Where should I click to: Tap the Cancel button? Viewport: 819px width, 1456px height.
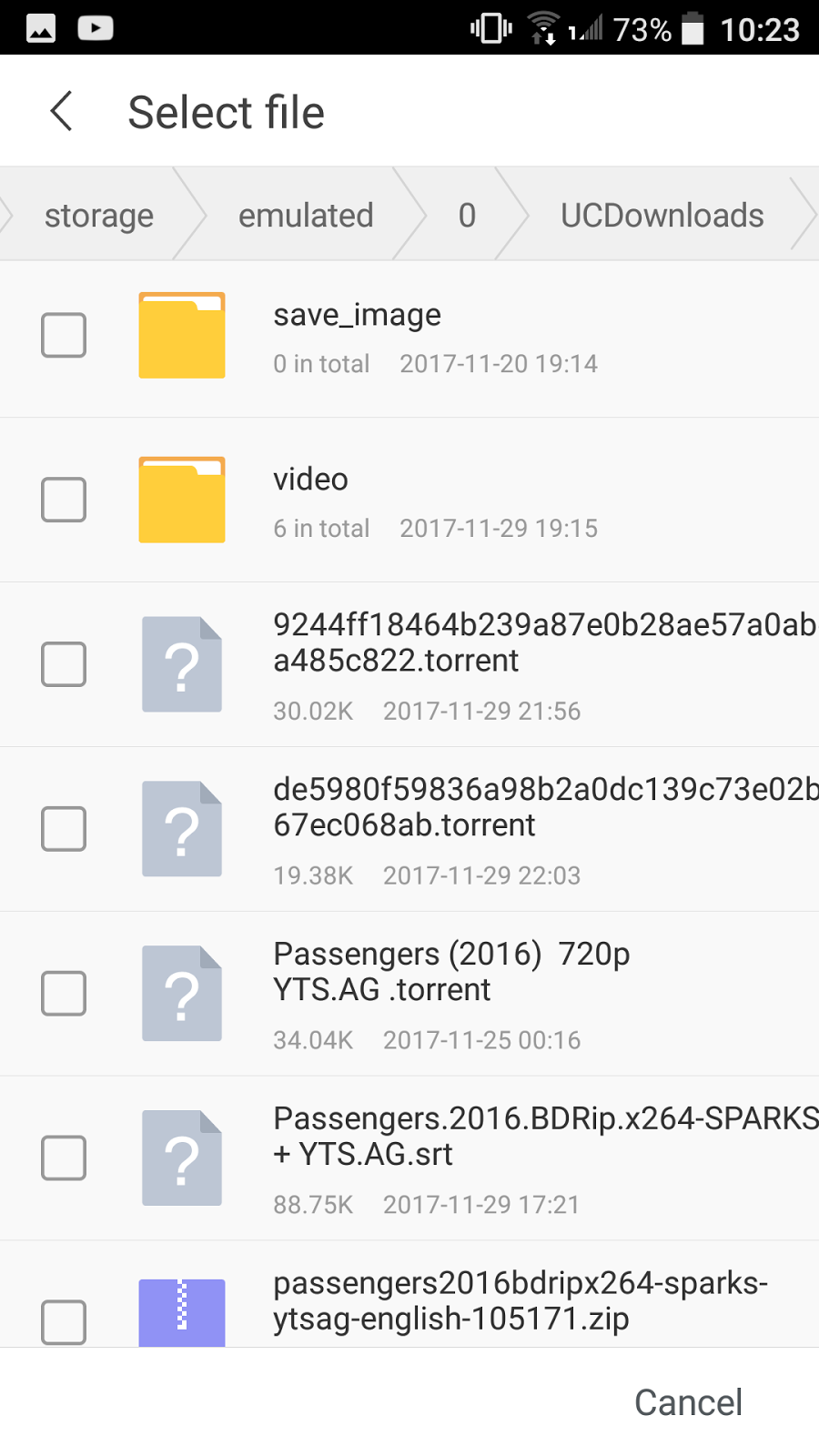click(688, 1401)
